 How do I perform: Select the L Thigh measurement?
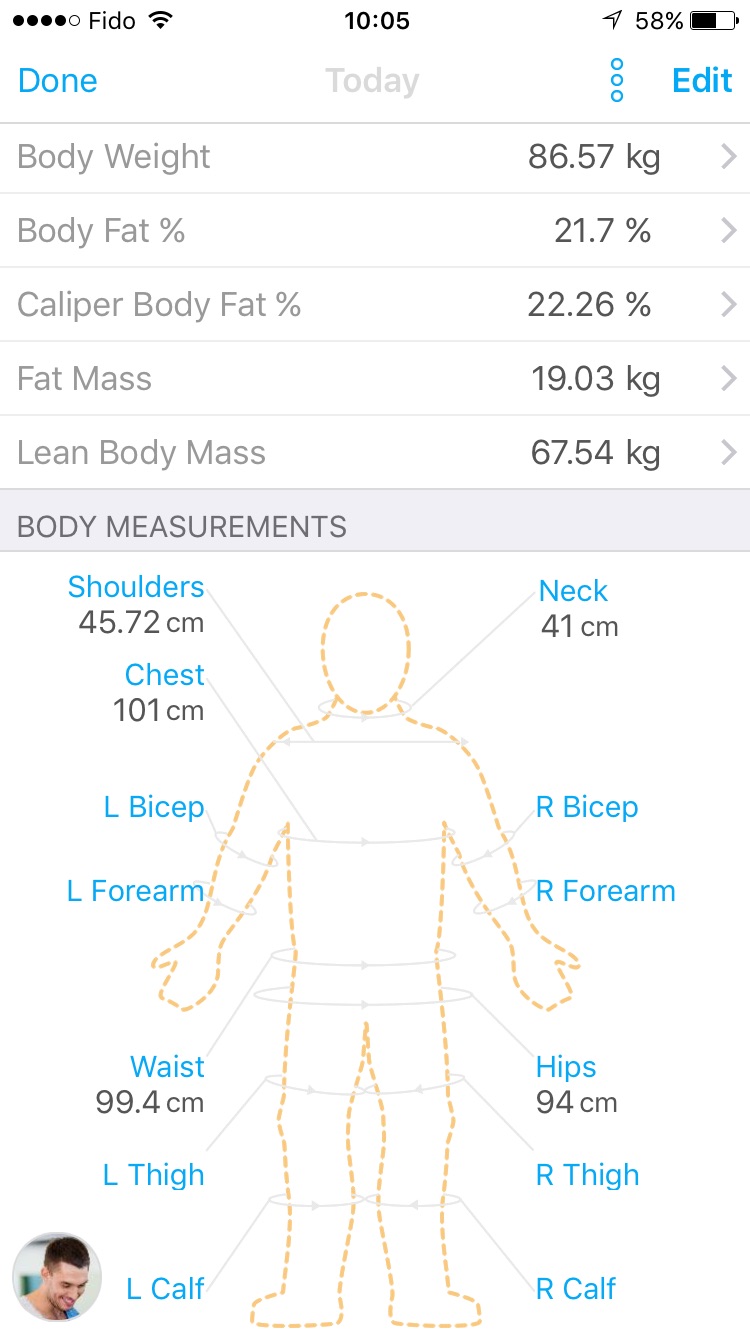click(x=153, y=1175)
